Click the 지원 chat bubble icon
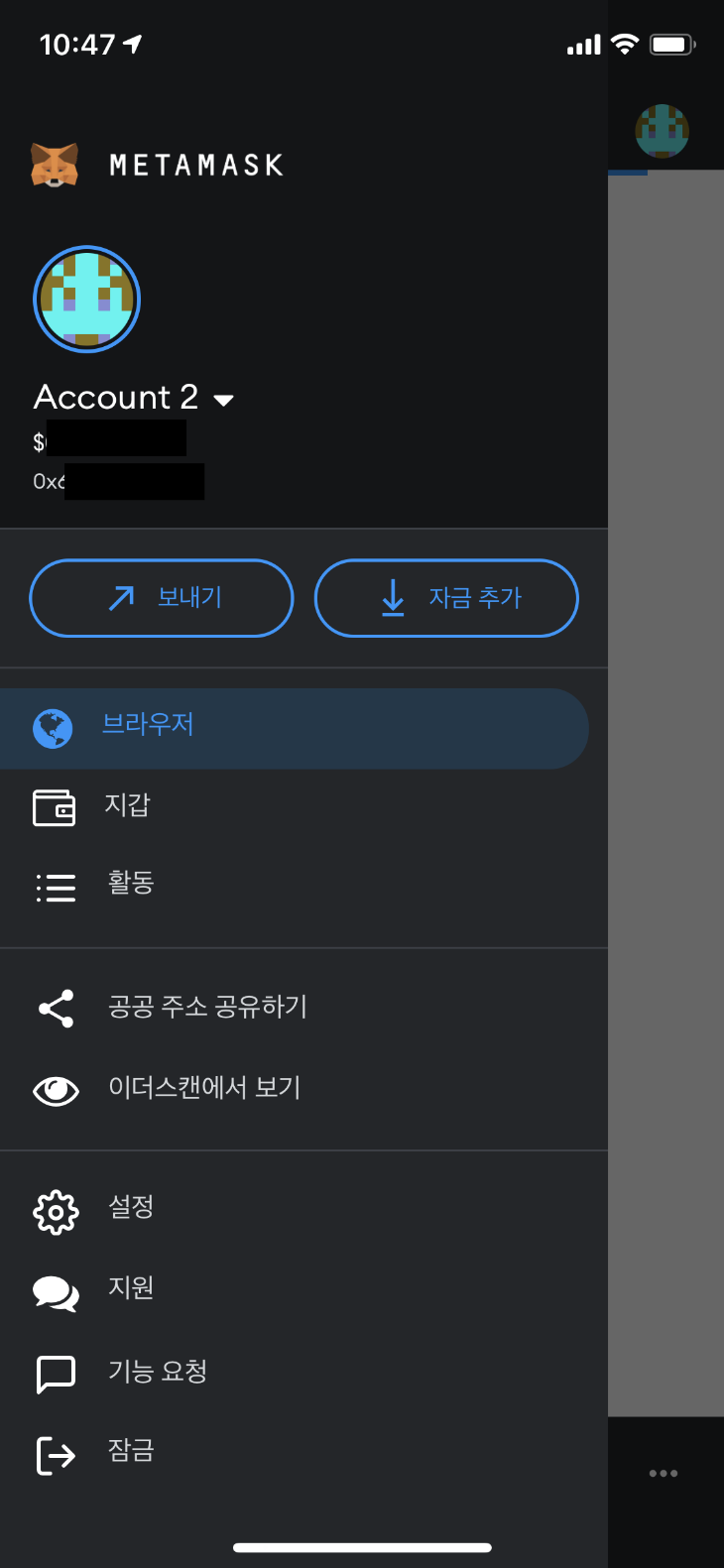 [x=56, y=1291]
